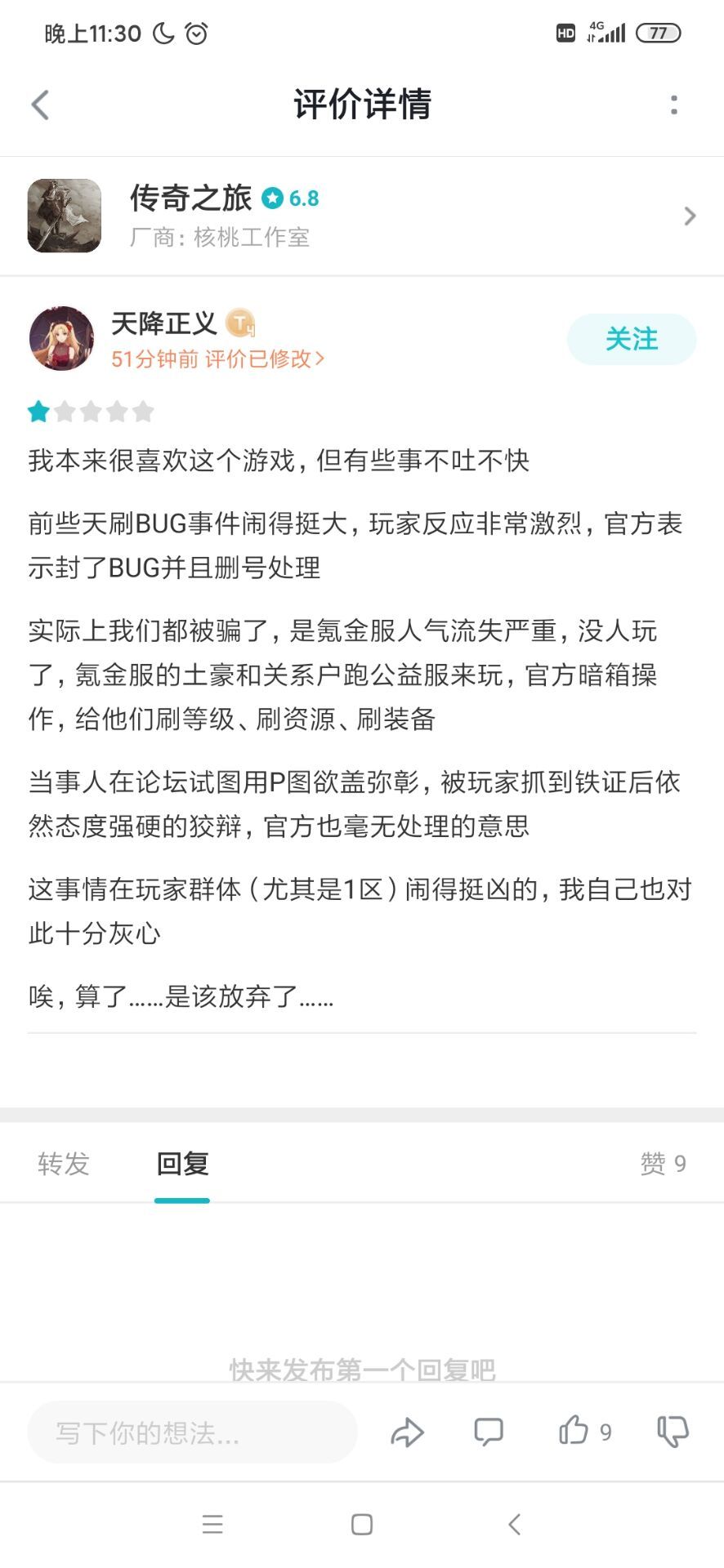
Task: Open the comment bubble icon
Action: pos(489,1432)
